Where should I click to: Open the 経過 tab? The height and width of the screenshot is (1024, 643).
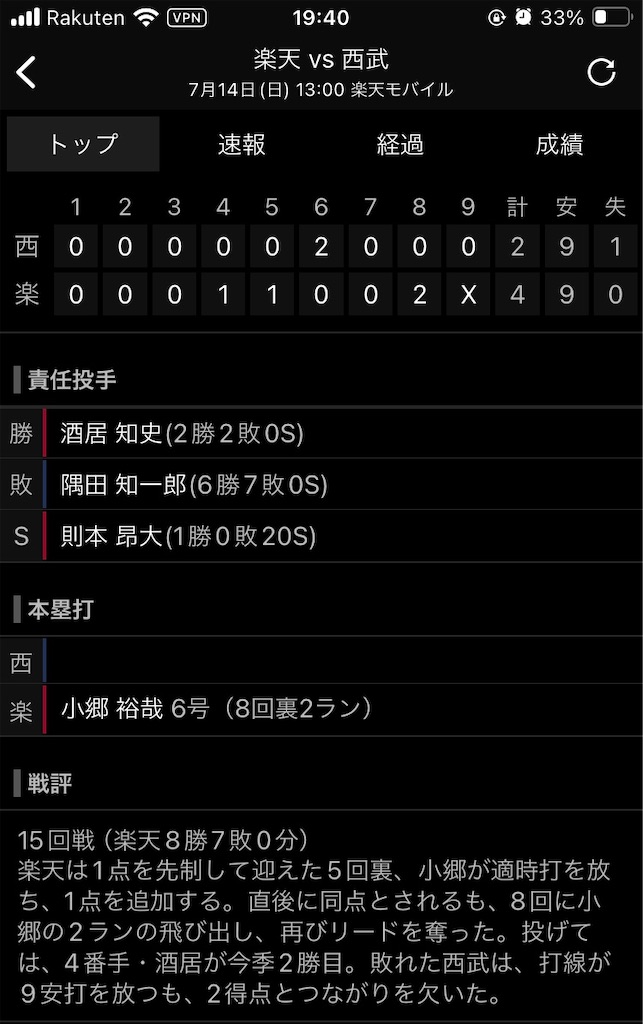[x=400, y=144]
